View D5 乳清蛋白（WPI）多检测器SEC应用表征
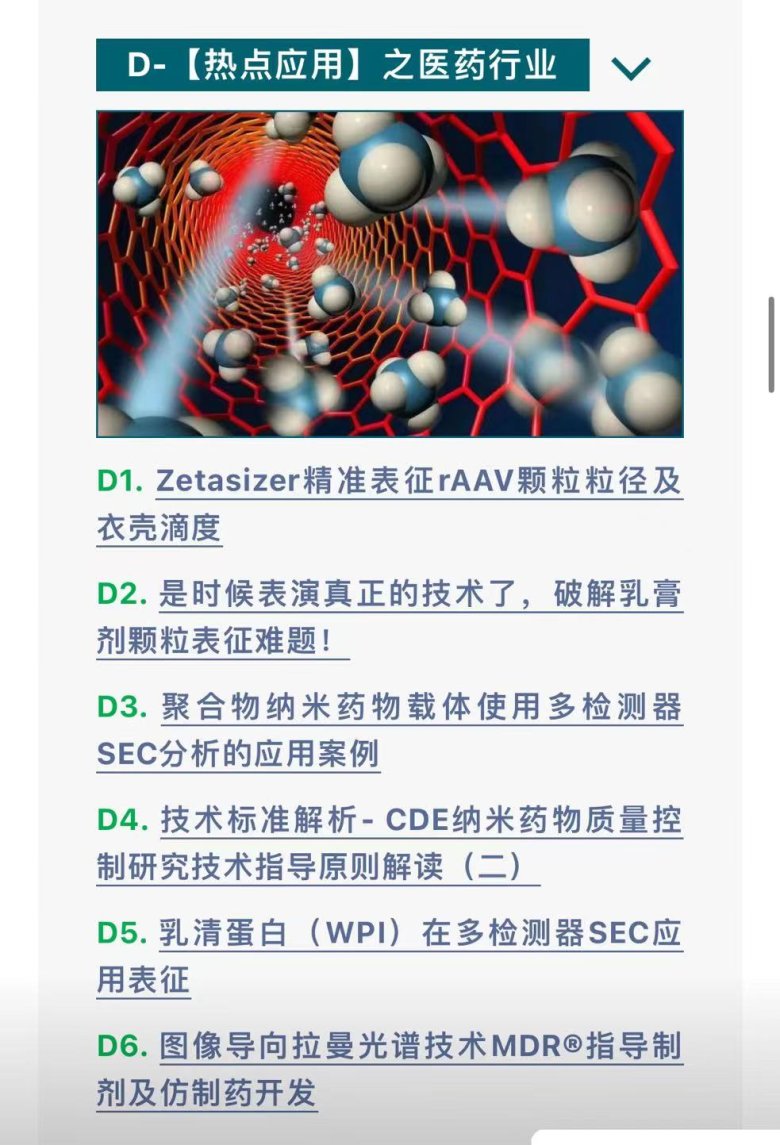 (x=420, y=934)
